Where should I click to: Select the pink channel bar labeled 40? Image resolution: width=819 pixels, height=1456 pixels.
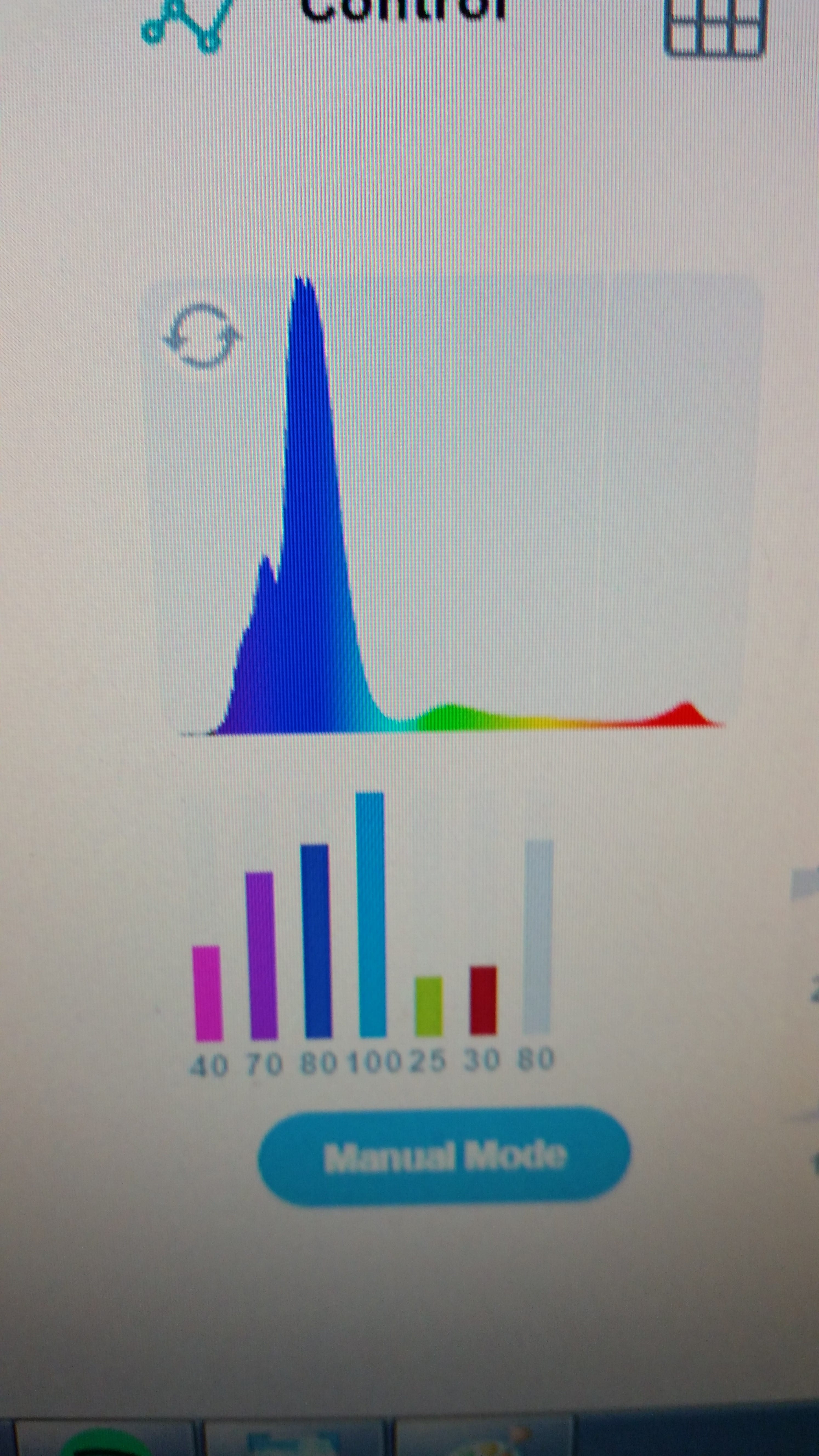pos(207,993)
